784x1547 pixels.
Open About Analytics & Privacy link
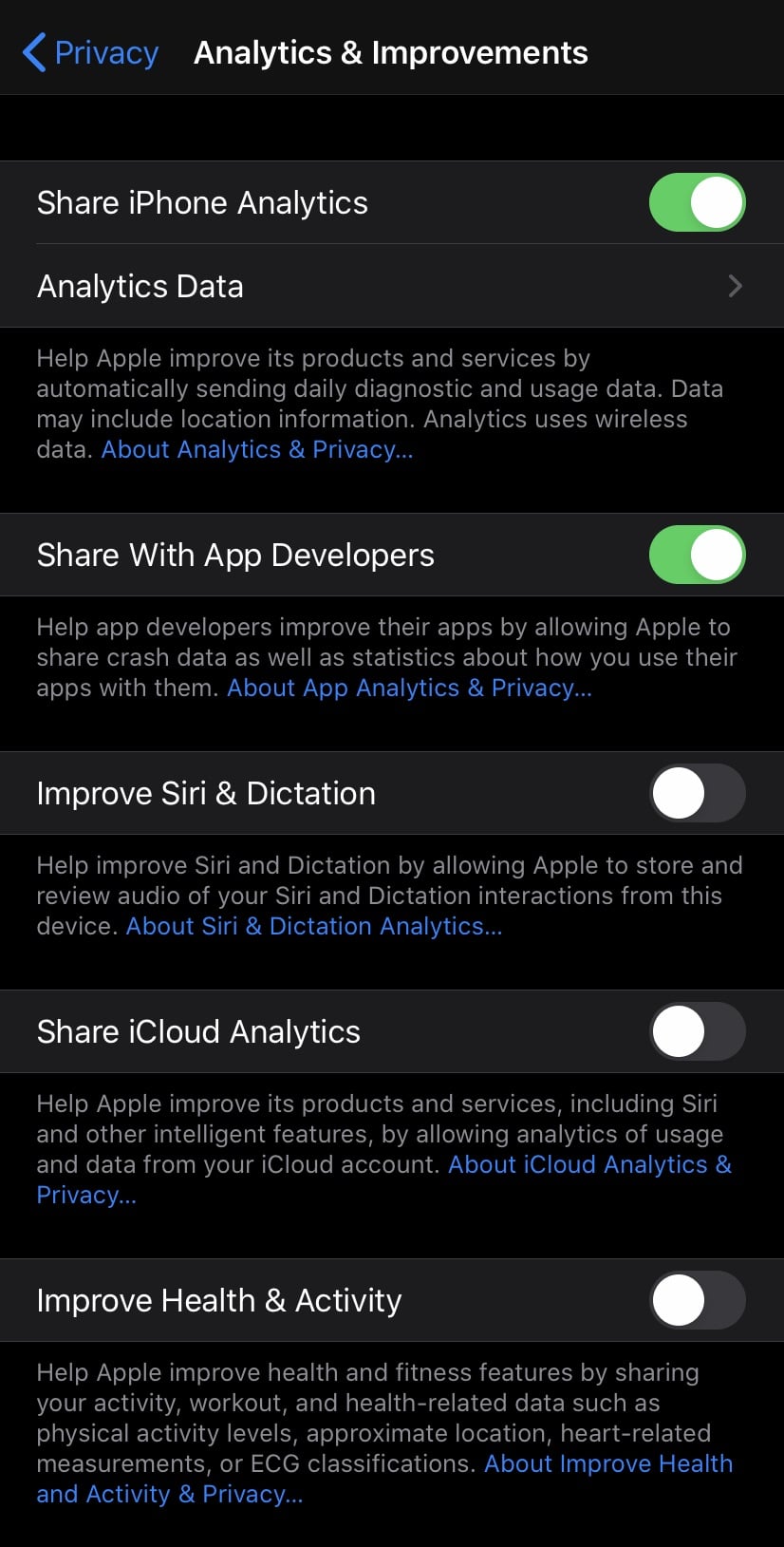tap(257, 449)
